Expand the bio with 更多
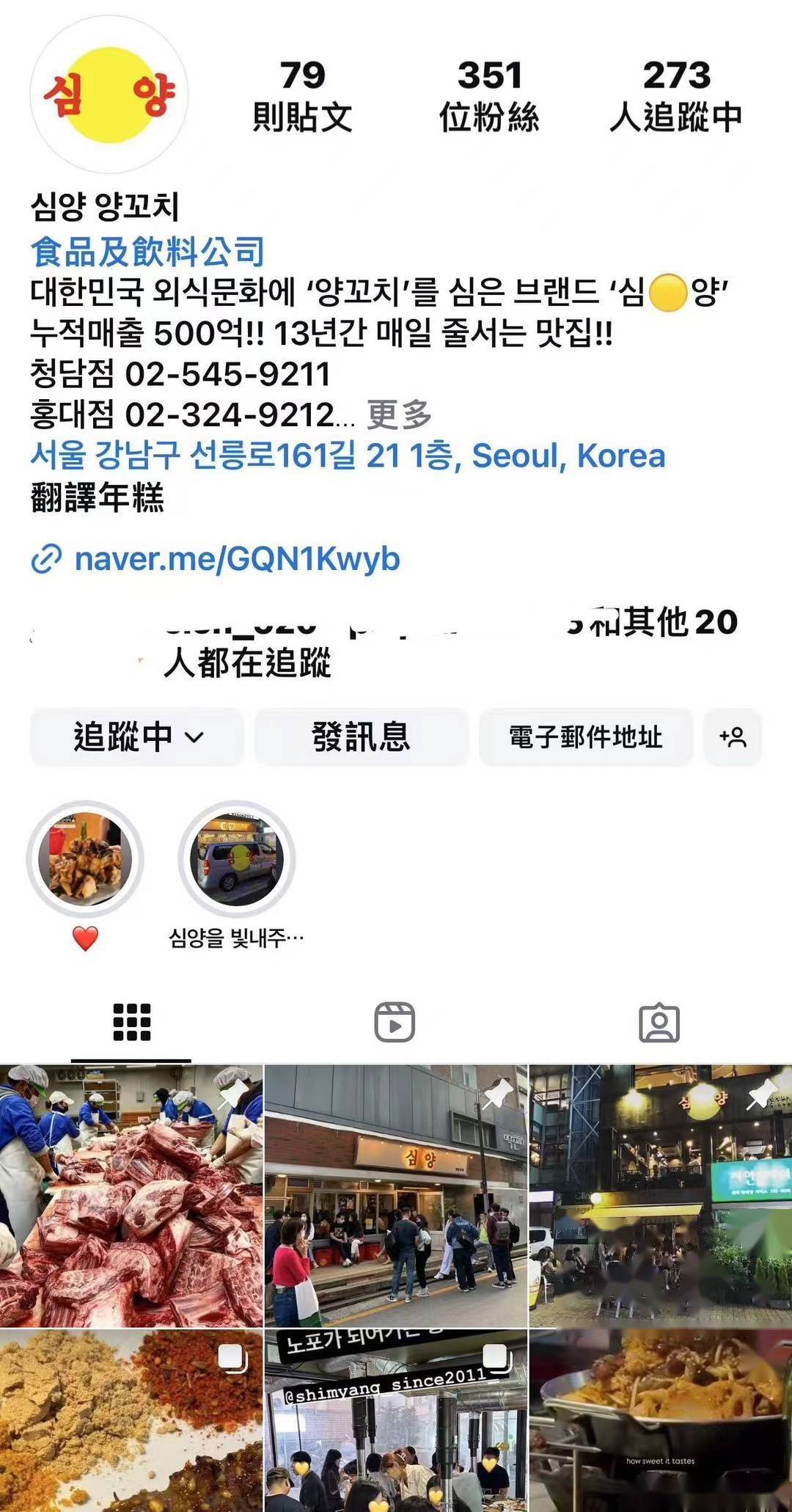 (399, 415)
